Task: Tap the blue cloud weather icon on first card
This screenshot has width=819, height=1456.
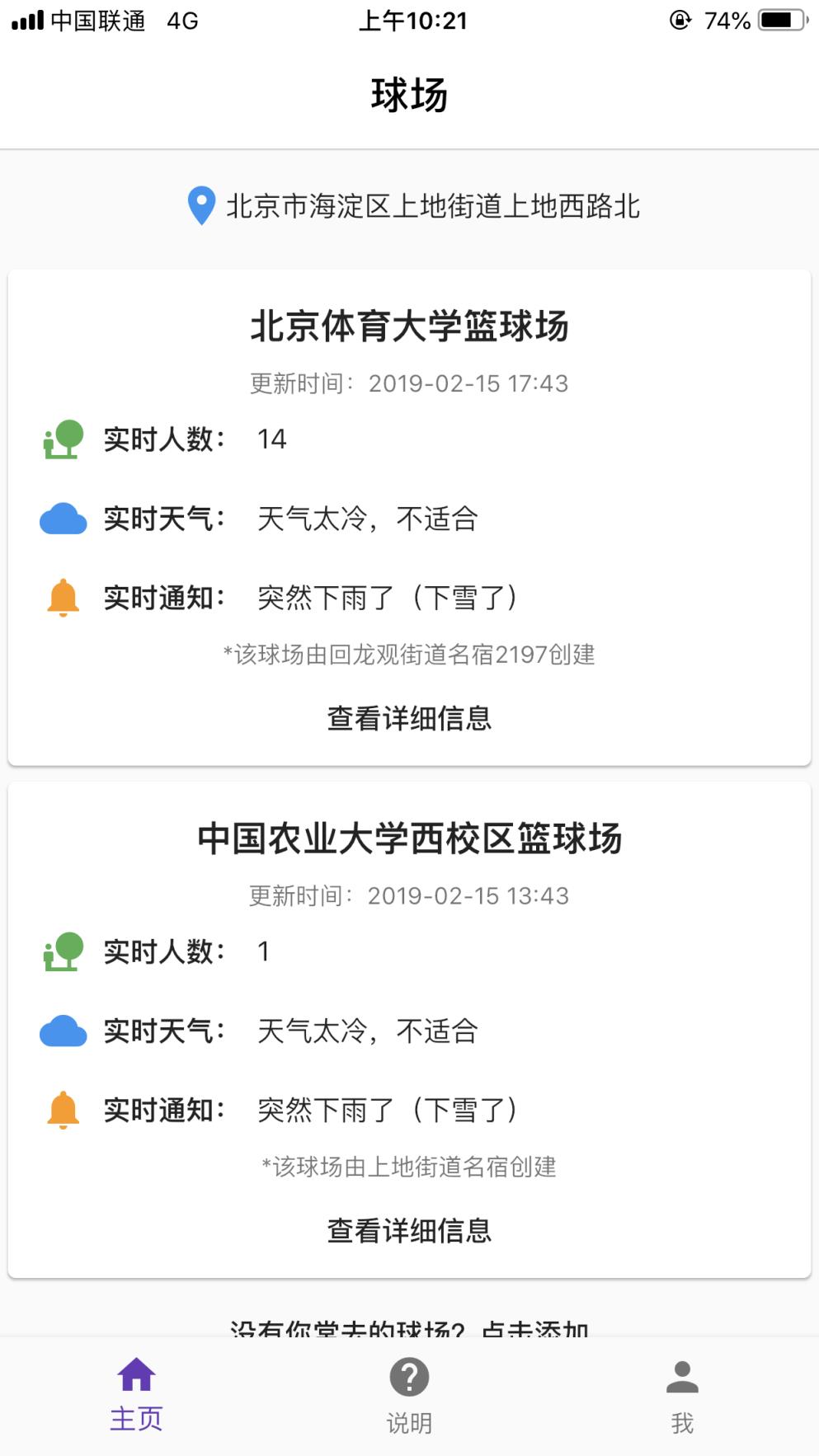Action: [x=61, y=519]
